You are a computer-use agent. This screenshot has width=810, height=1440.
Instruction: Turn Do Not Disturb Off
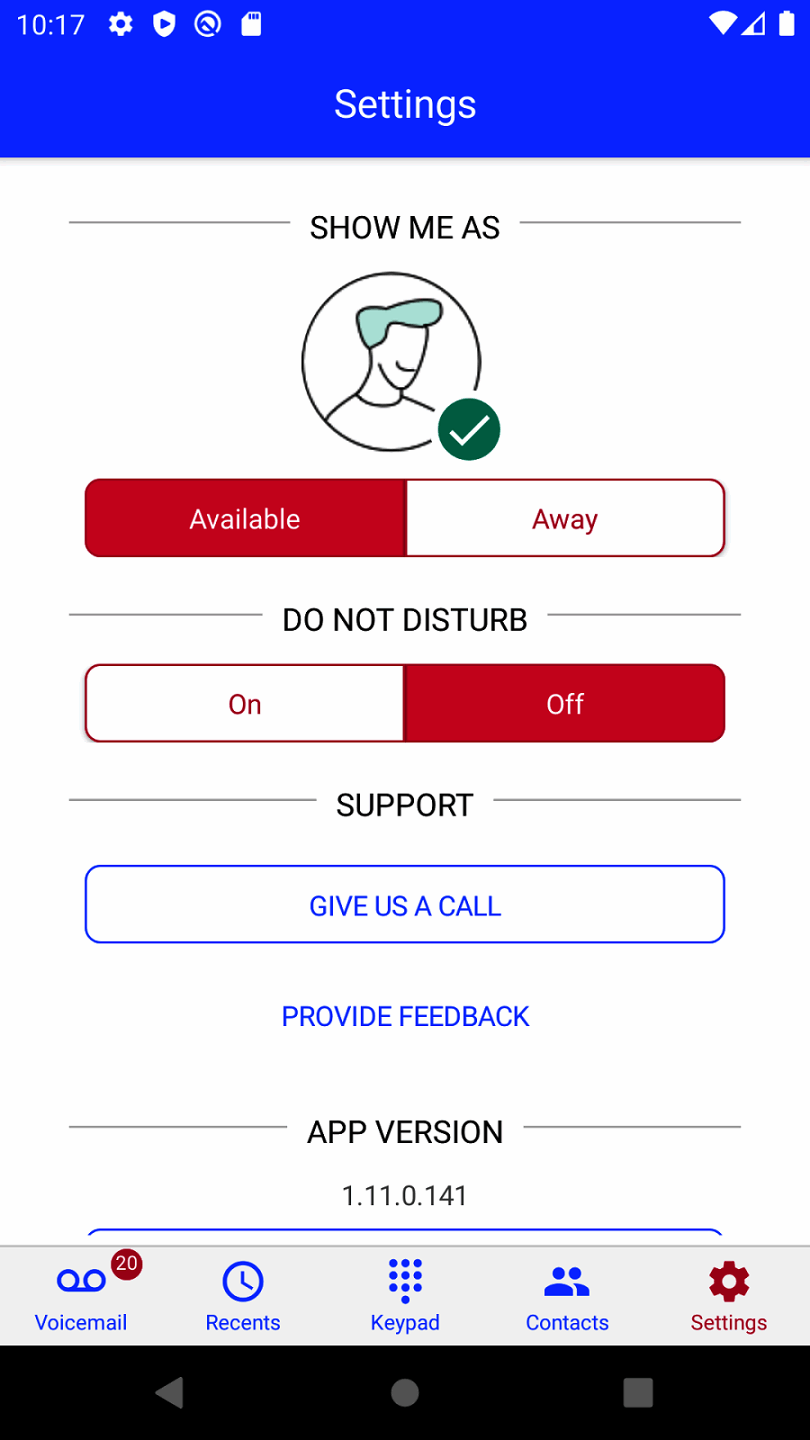pyautogui.click(x=565, y=703)
